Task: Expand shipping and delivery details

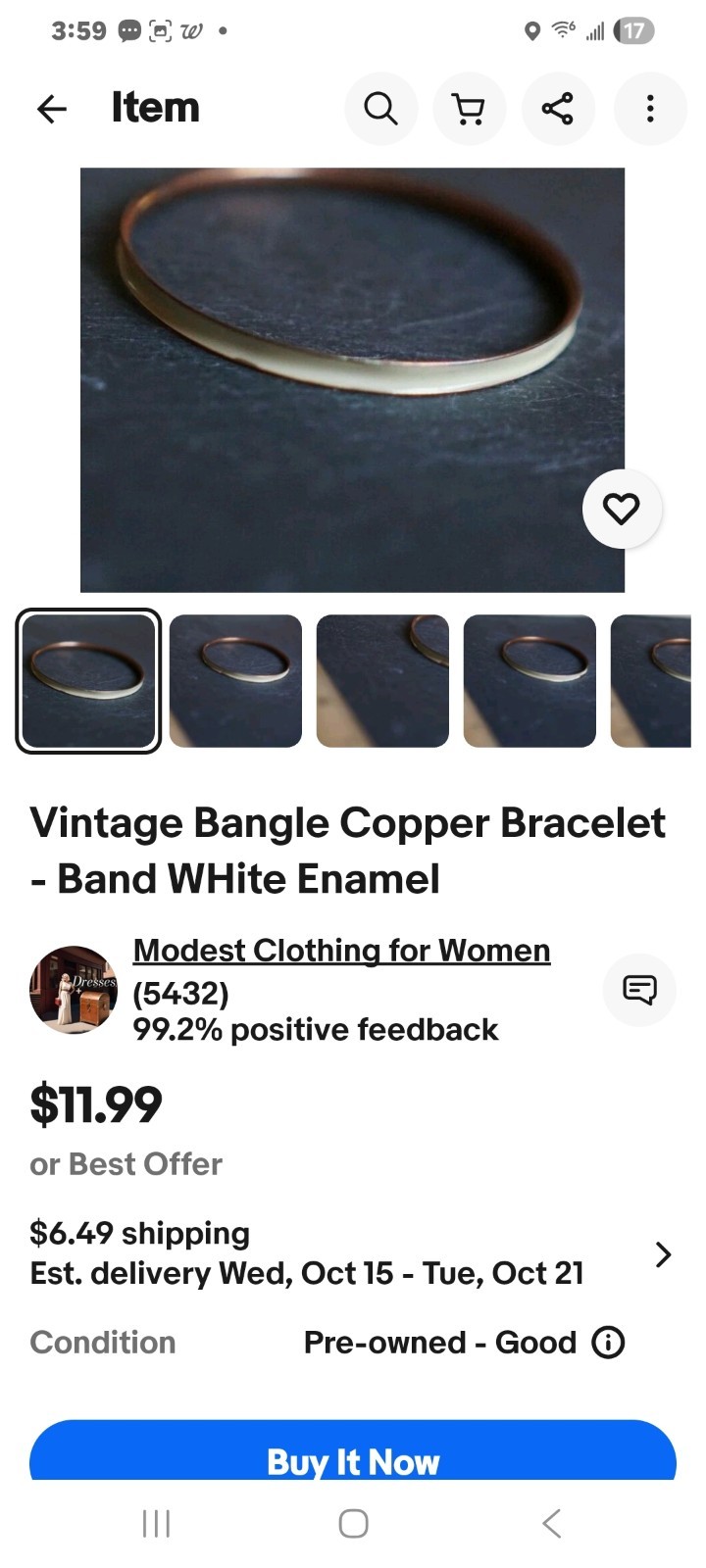Action: click(x=663, y=1254)
